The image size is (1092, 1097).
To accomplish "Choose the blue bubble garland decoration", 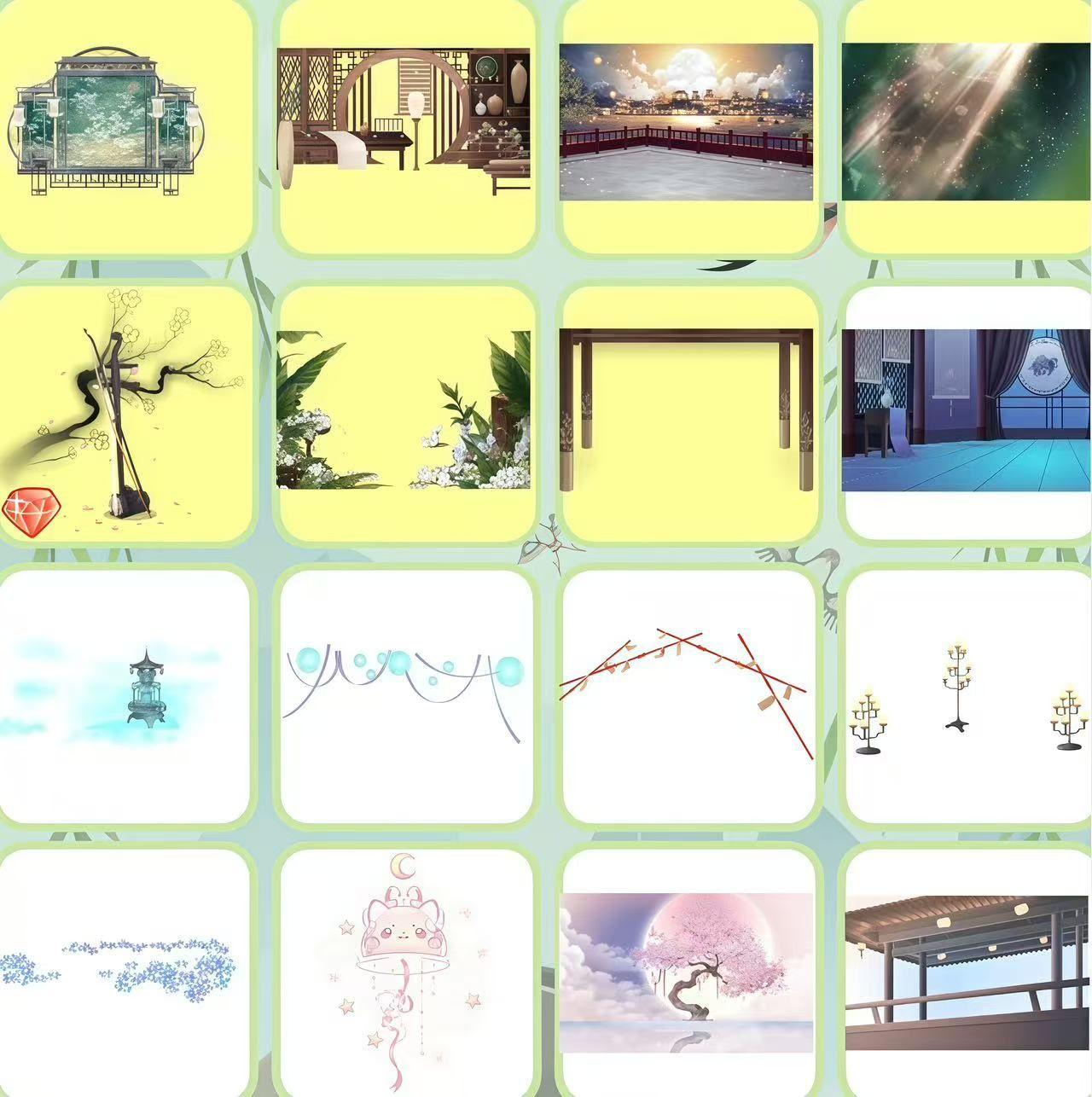I will click(x=405, y=695).
